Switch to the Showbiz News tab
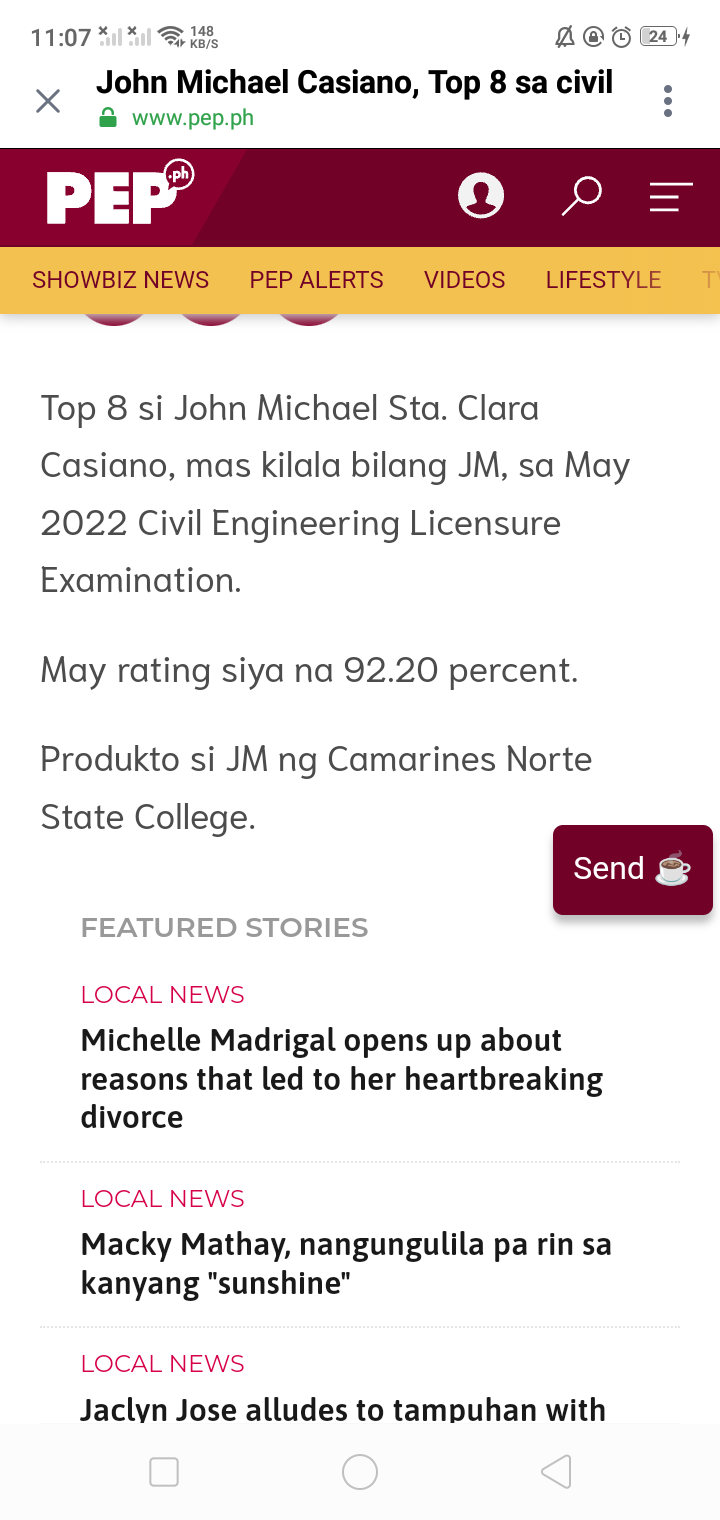The image size is (720, 1520). click(121, 280)
